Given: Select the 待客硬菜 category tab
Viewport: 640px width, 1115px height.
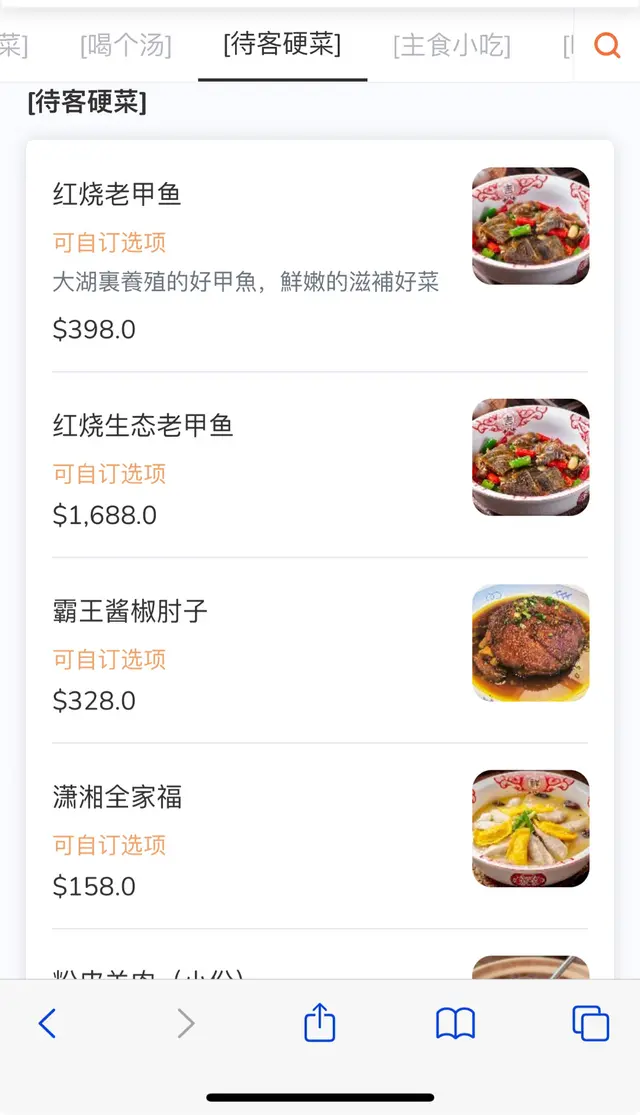Looking at the screenshot, I should pos(282,45).
